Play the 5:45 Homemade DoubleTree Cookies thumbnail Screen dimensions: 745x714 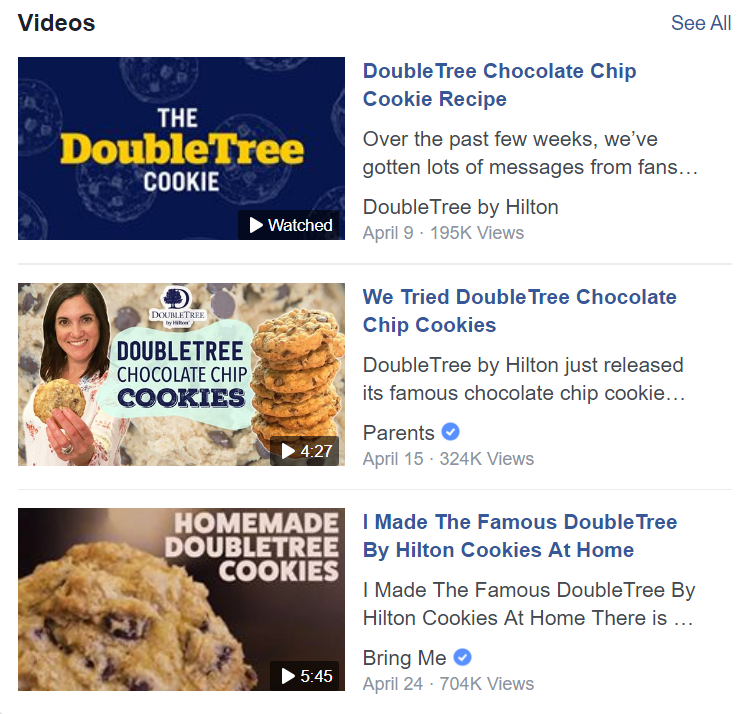tap(181, 599)
